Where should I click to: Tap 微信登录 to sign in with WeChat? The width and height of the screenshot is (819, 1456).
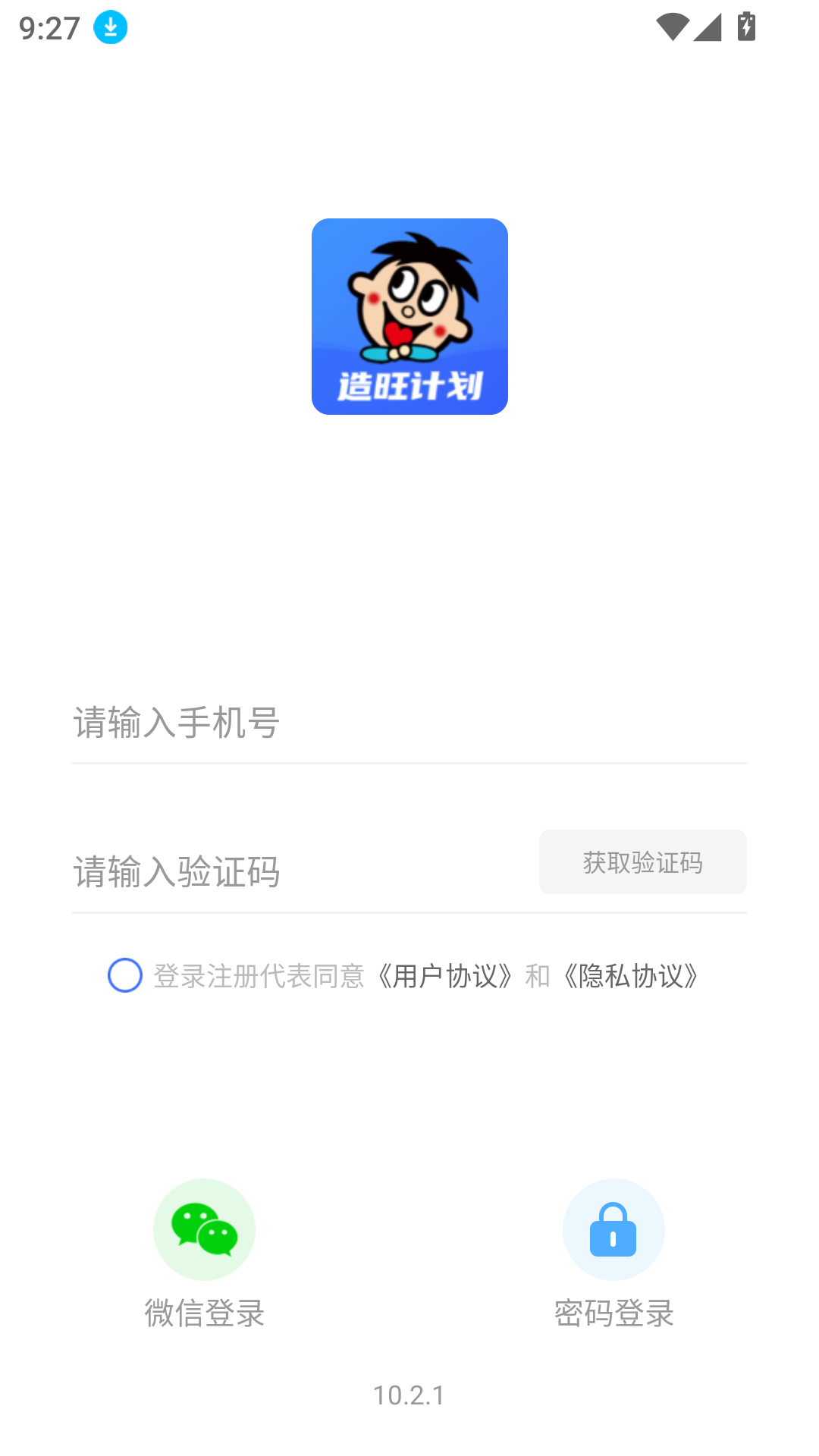click(204, 1313)
